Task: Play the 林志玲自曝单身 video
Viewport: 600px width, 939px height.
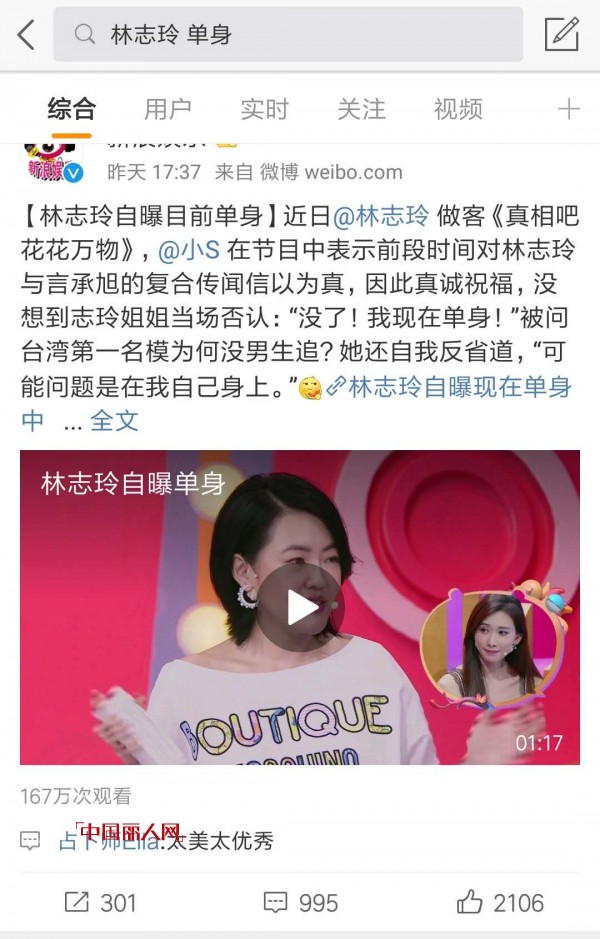Action: (300, 607)
